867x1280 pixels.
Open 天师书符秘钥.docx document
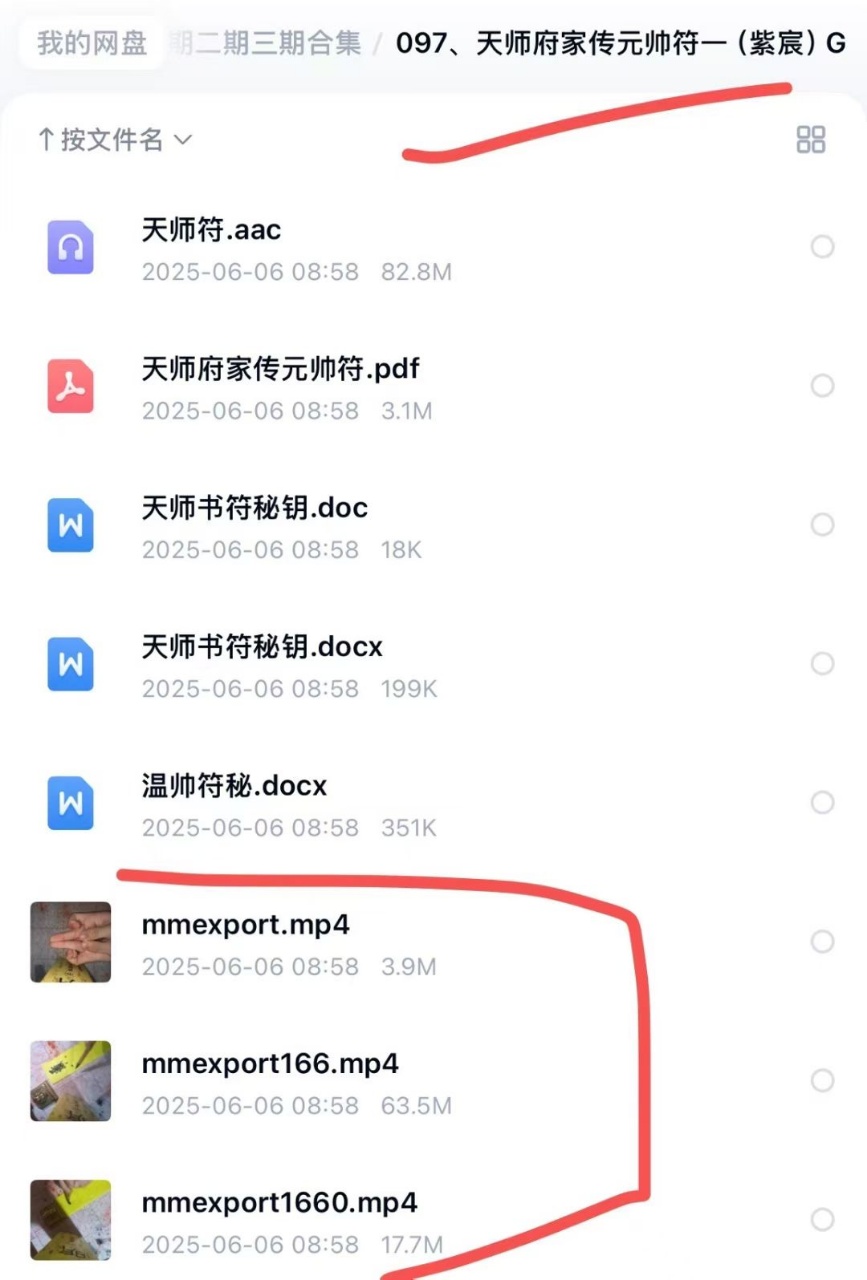262,647
